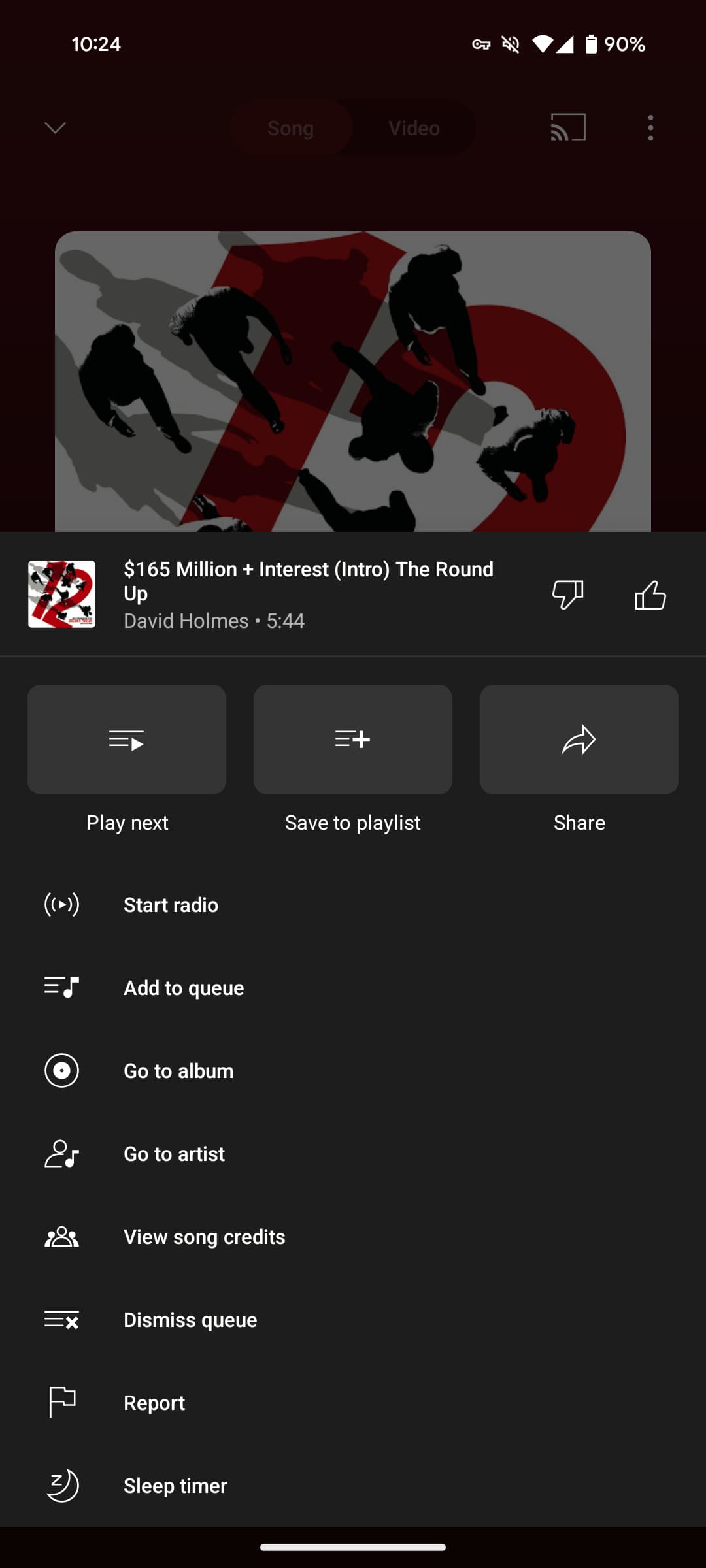706x1568 pixels.
Task: Tap the Play next button
Action: click(x=127, y=740)
